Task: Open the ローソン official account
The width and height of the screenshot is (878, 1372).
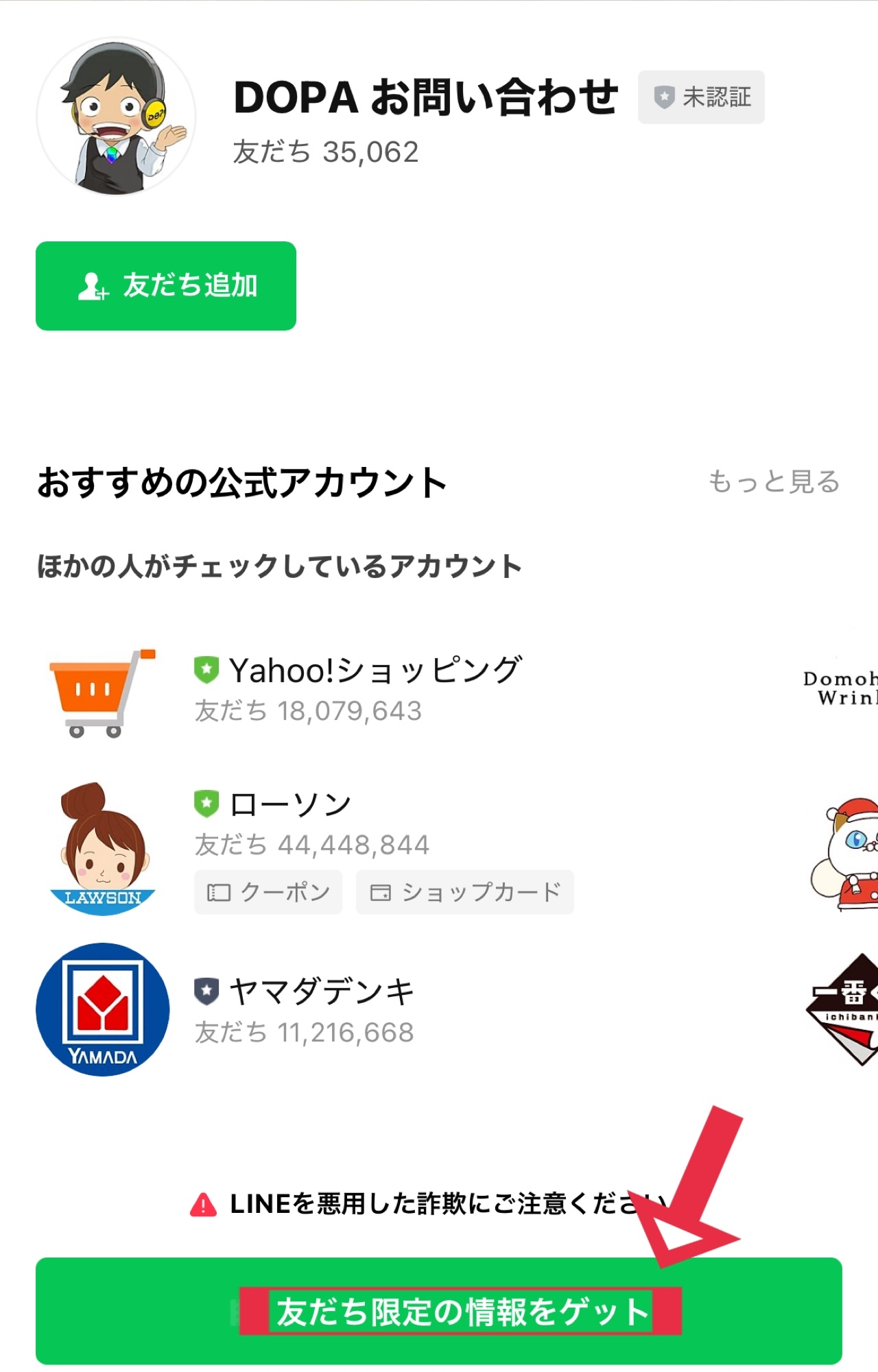Action: [x=291, y=804]
